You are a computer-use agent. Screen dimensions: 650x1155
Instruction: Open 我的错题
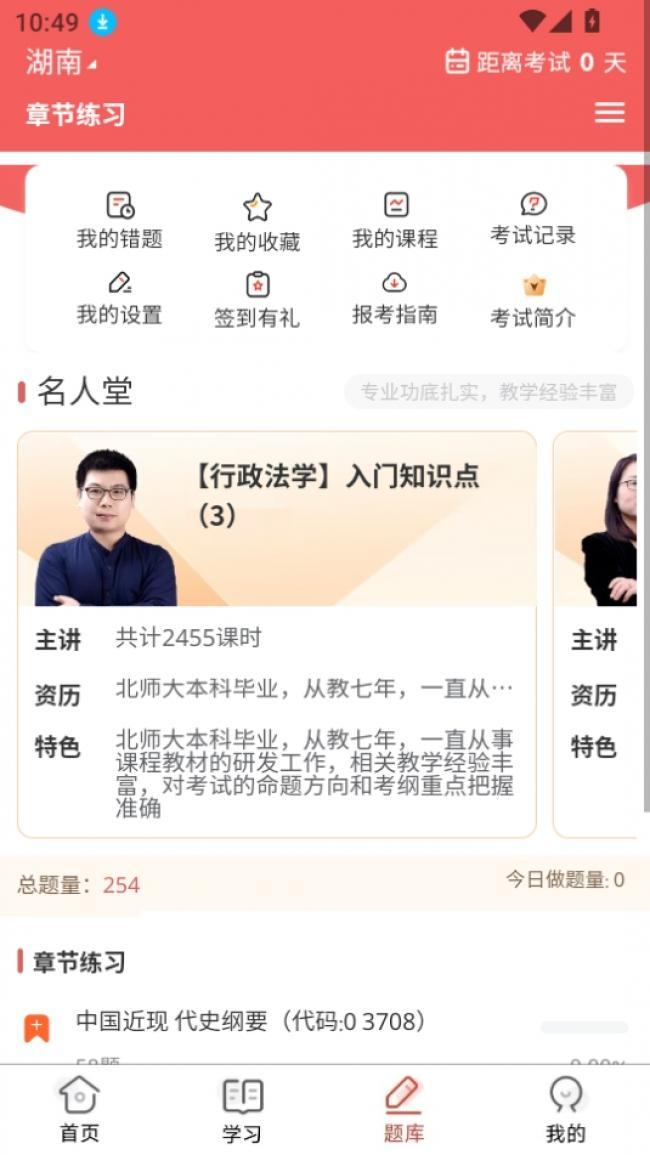click(119, 221)
